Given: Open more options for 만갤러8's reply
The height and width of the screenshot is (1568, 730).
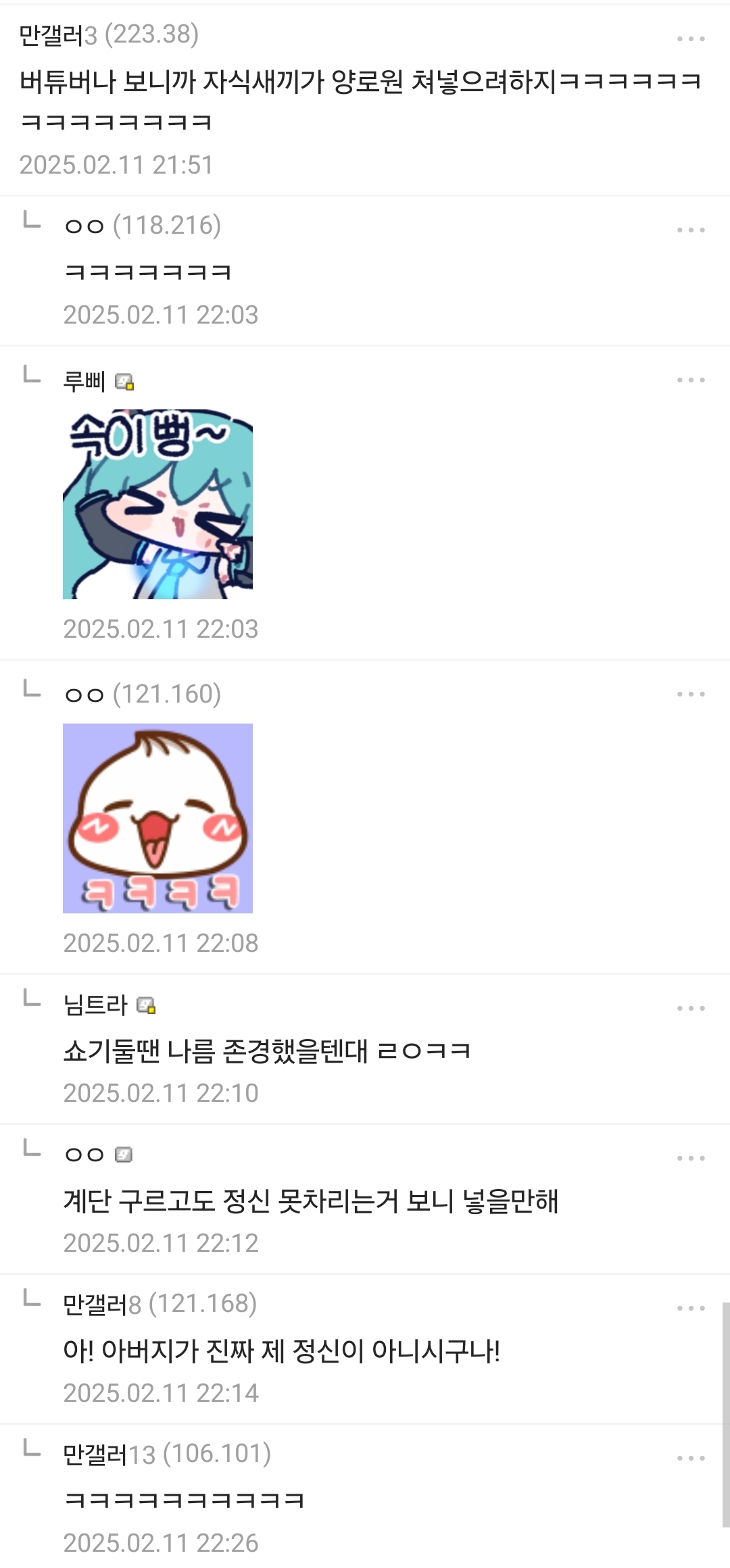Looking at the screenshot, I should click(691, 1309).
